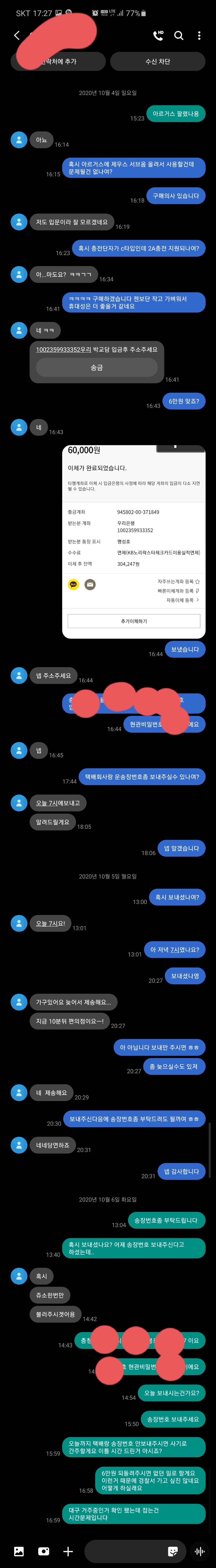Screen dimensions: 216x1568
Task: Tap the underlined account number 1002359933352우리
Action: 63,349
